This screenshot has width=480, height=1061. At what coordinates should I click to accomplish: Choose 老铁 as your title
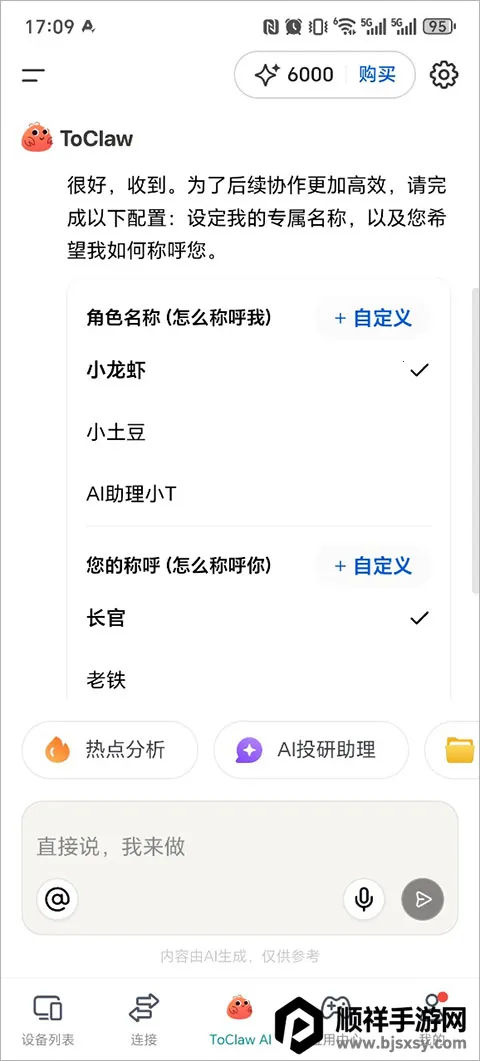pyautogui.click(x=259, y=679)
